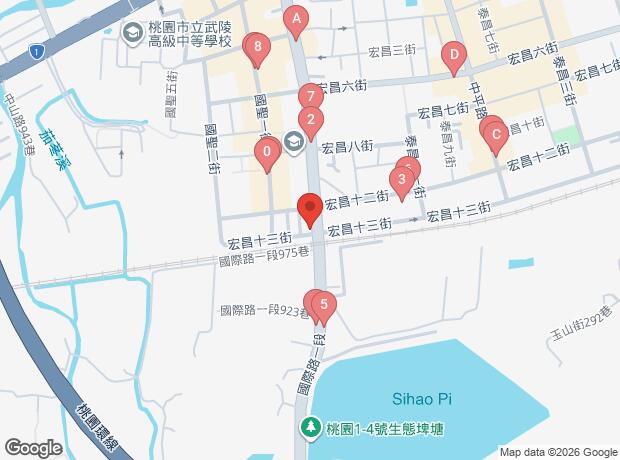Image resolution: width=620 pixels, height=460 pixels.
Task: Tap the map marker labeled A
Action: 295,20
